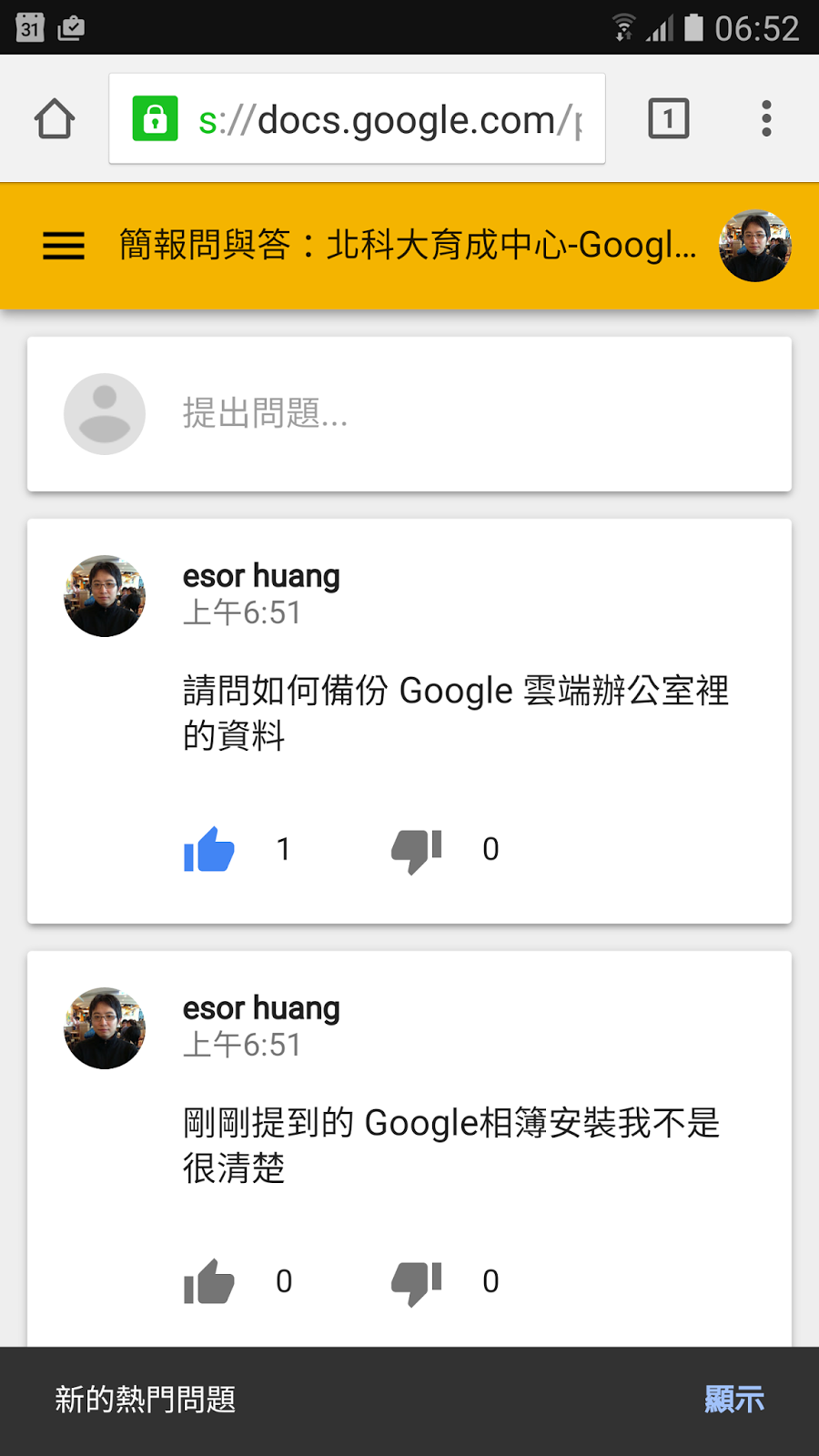This screenshot has height=1456, width=819.
Task: Downvote the 雲端辦公室 backup question
Action: (x=416, y=850)
